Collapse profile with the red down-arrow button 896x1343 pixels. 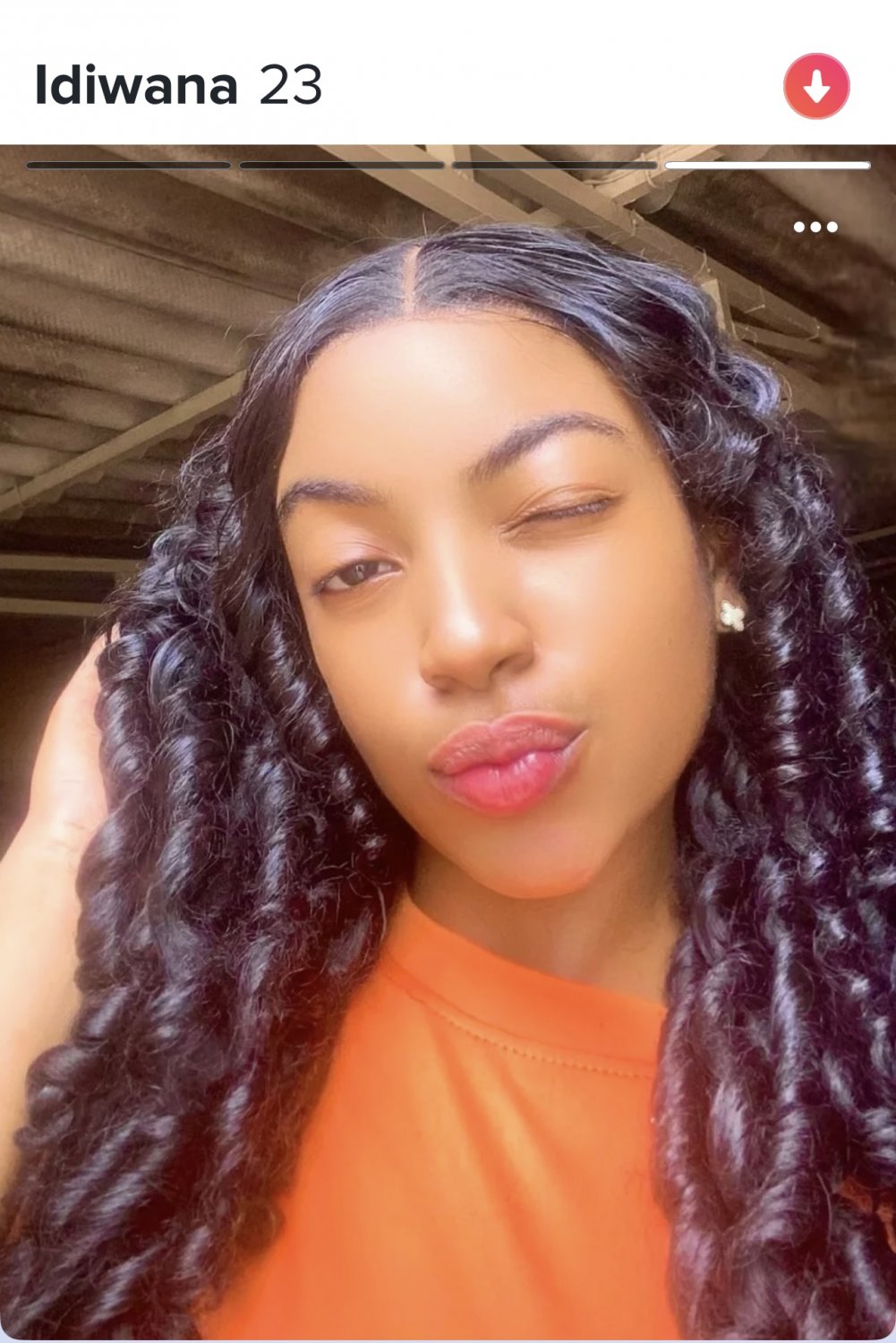tap(816, 86)
